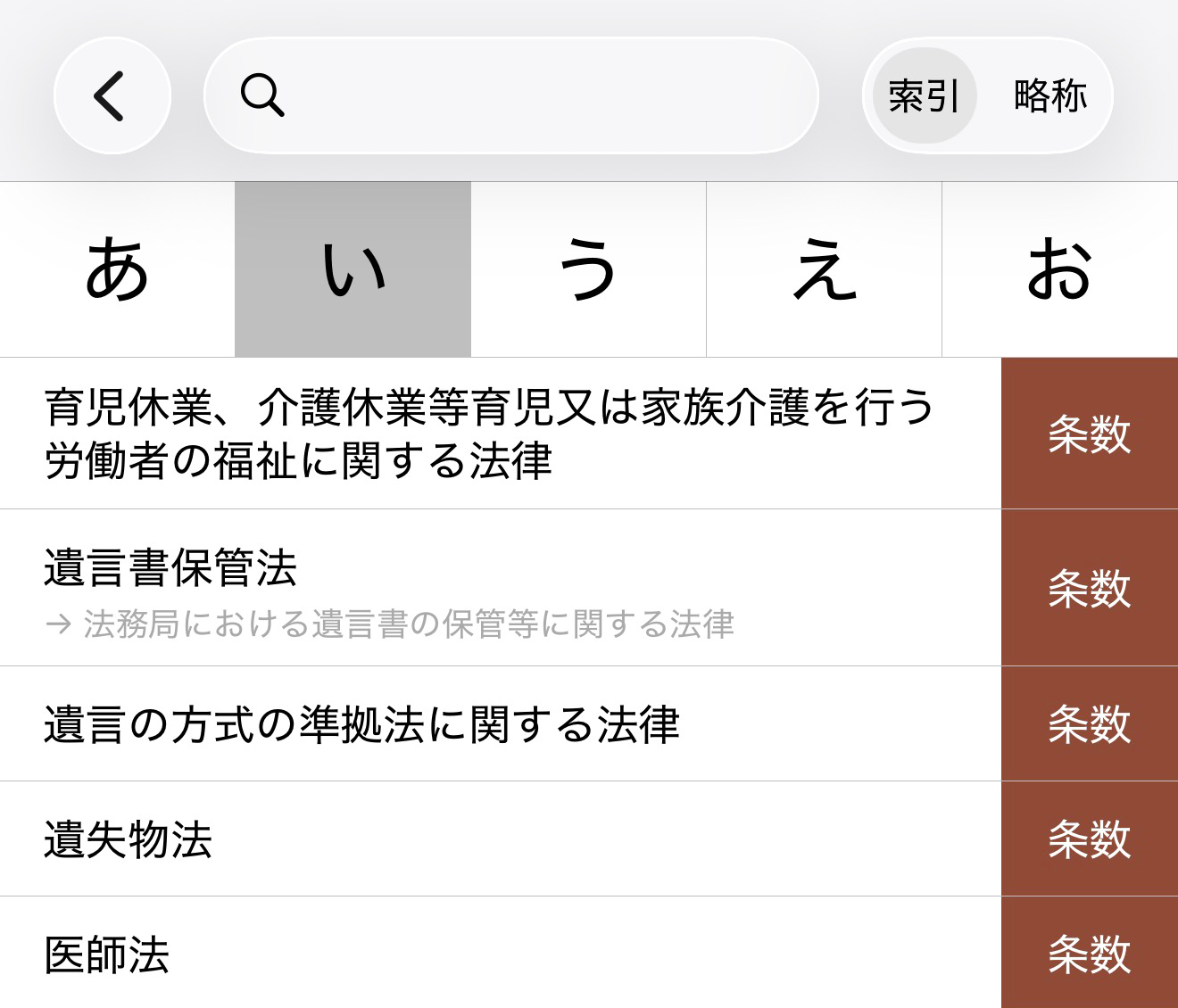Open 育児休業、介護休業等 law entry
1178x1008 pixels.
click(x=491, y=434)
